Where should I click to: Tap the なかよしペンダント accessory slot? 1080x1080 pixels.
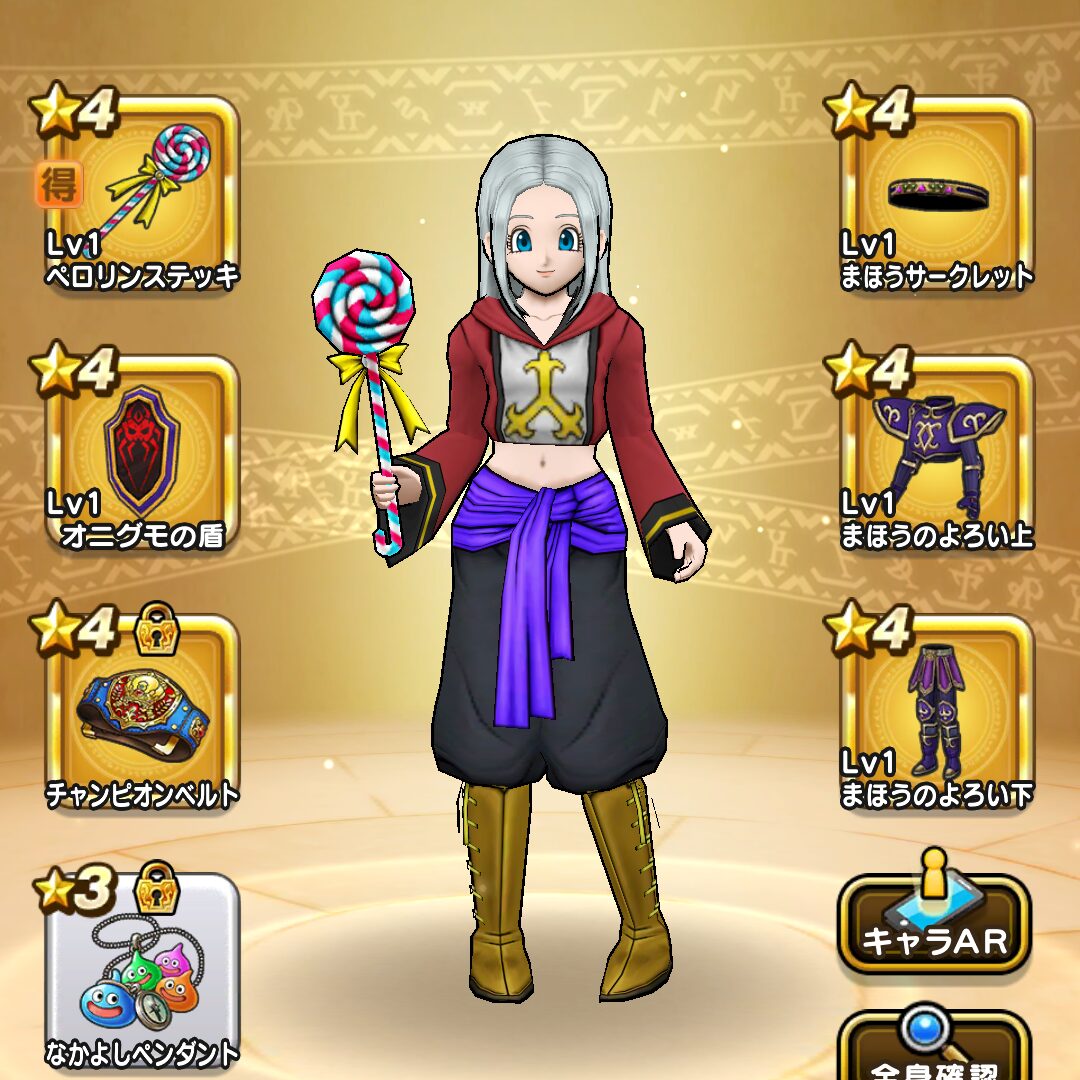click(x=142, y=972)
